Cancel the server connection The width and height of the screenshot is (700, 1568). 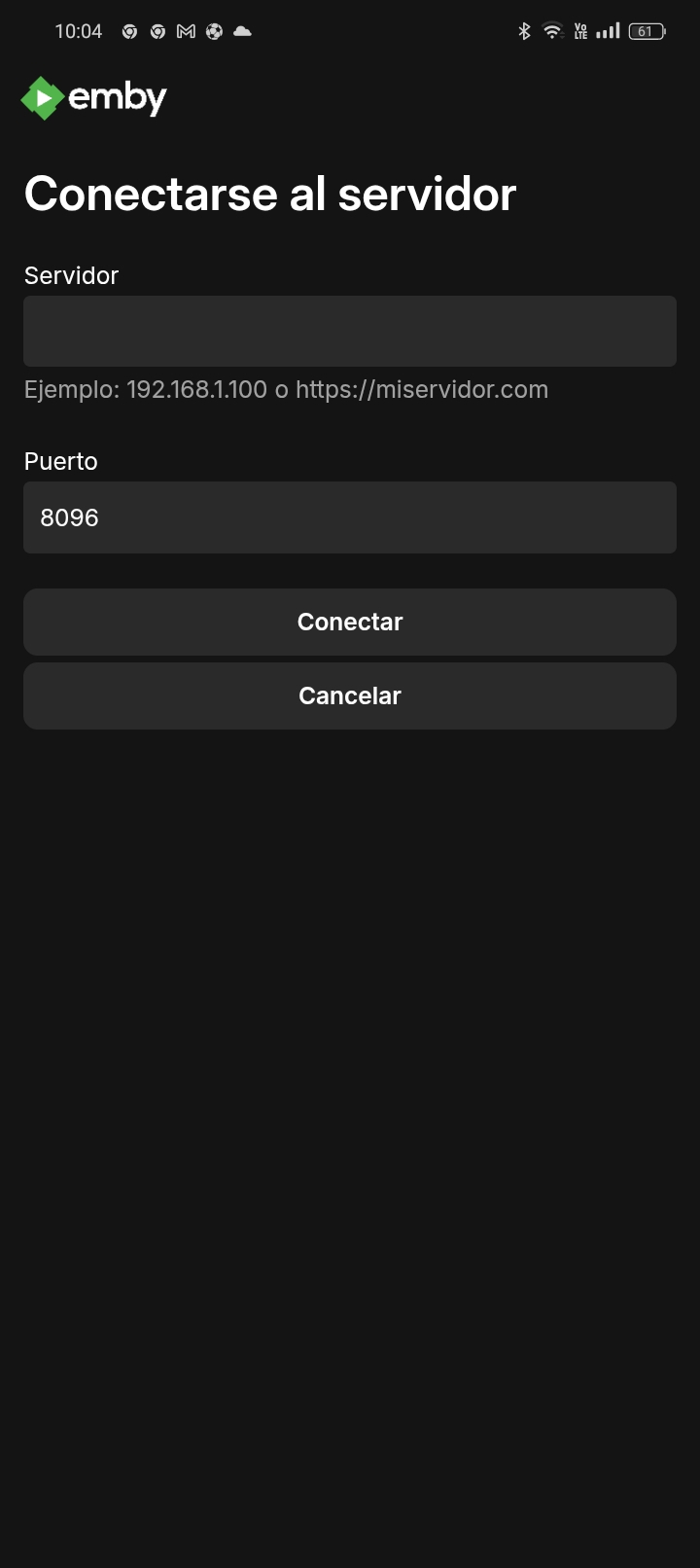click(350, 695)
